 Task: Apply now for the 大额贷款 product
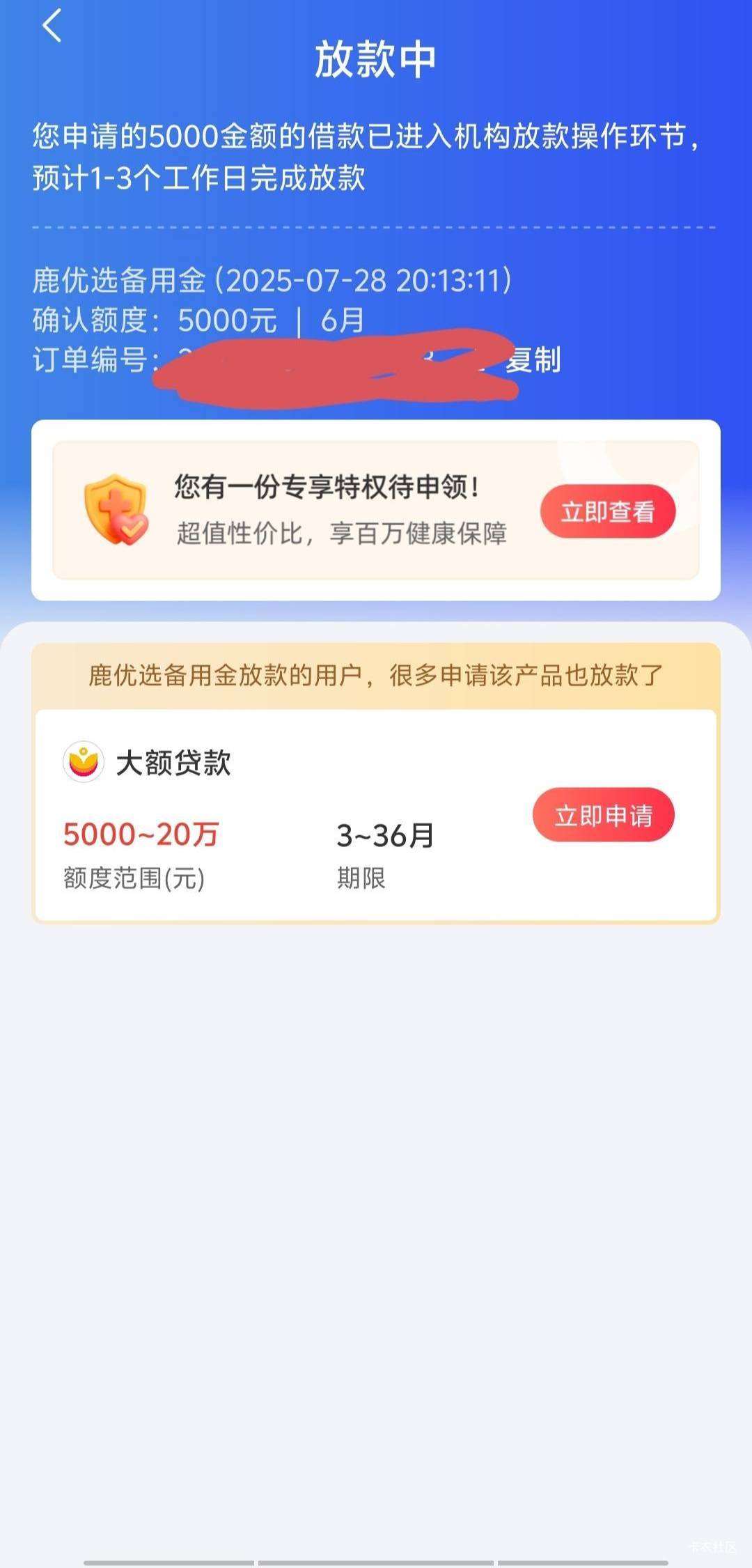[x=604, y=815]
